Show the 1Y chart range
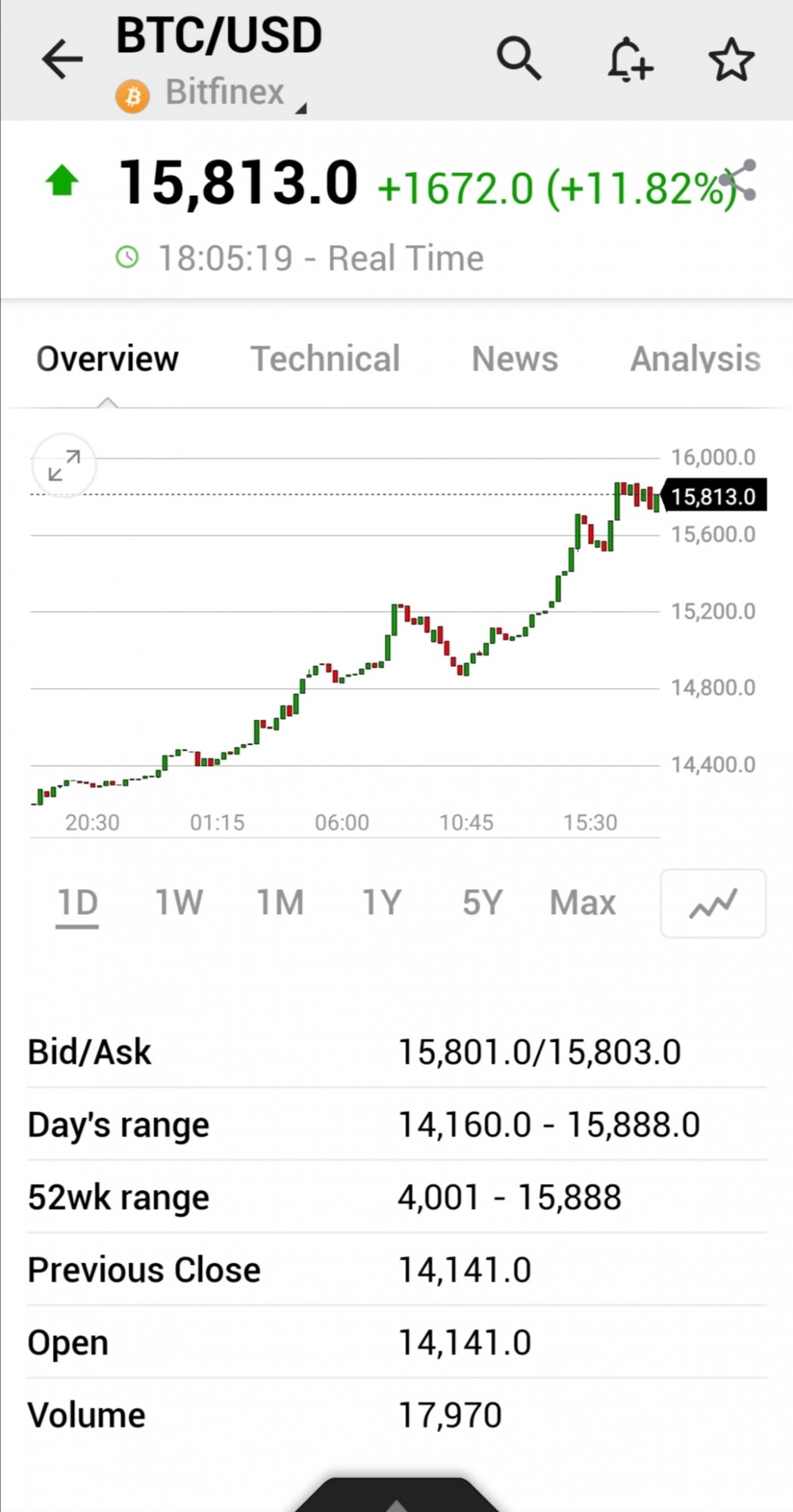Image resolution: width=793 pixels, height=1512 pixels. click(x=381, y=903)
